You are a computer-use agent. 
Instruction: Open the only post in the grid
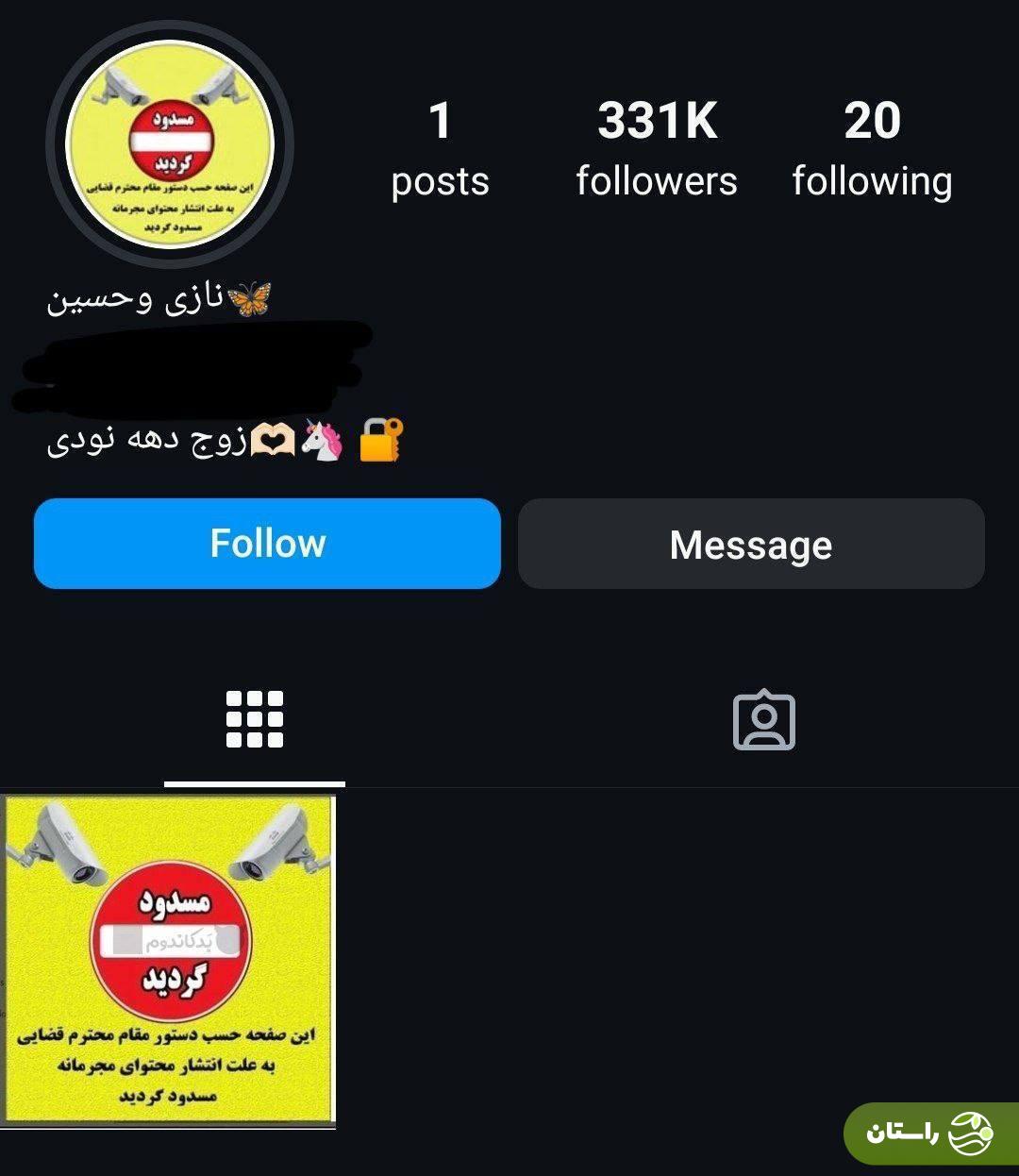pyautogui.click(x=169, y=961)
